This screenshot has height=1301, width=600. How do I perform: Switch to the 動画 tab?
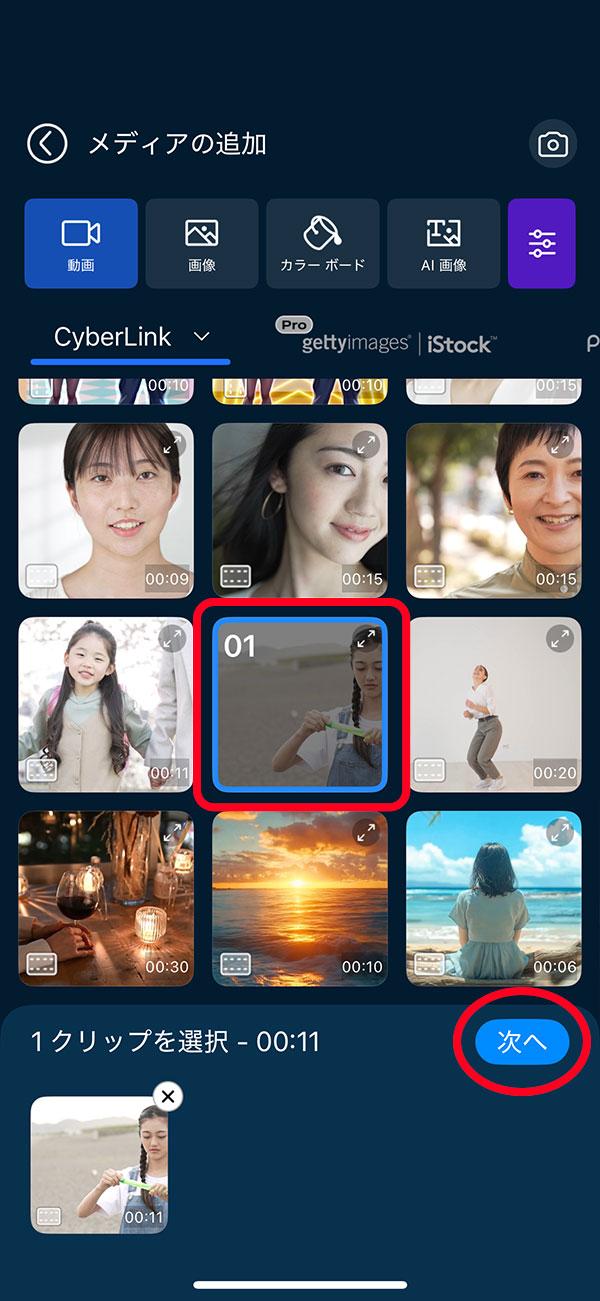pos(81,243)
